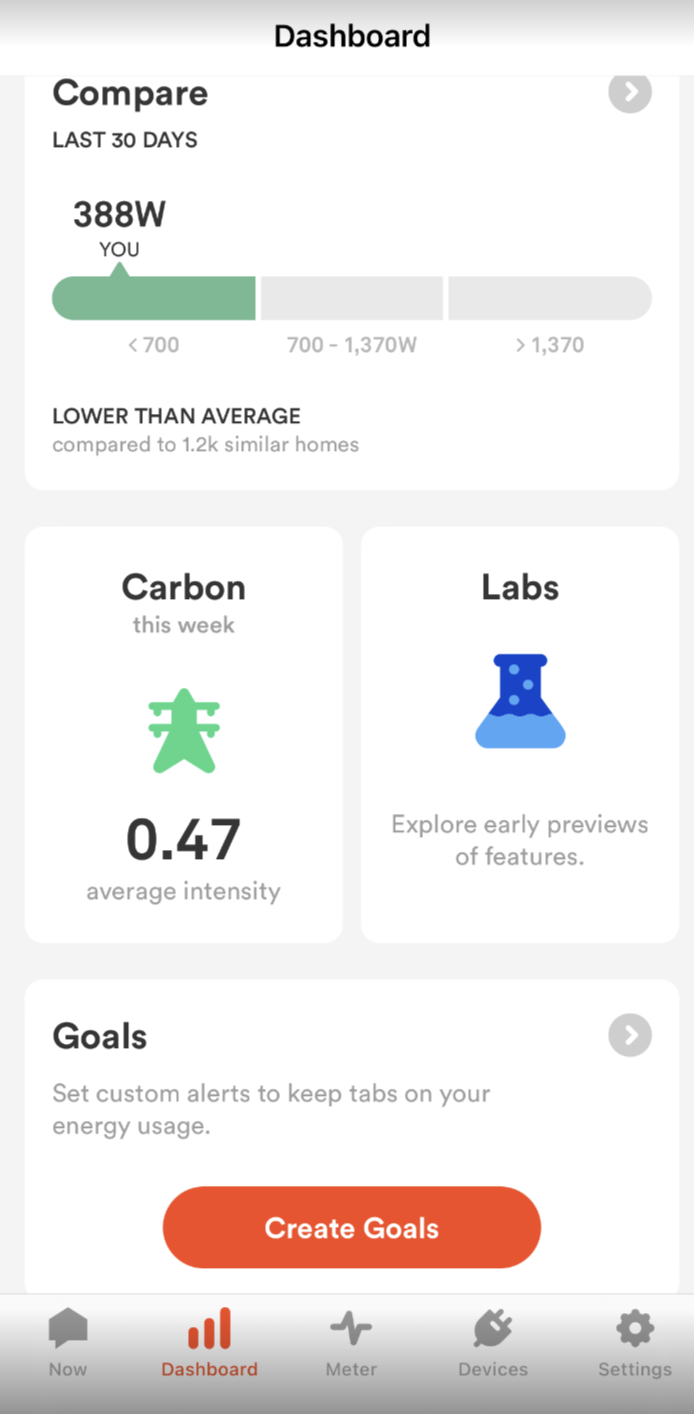Screen dimensions: 694x1414
Task: Switch to the Now tab
Action: 68,1343
